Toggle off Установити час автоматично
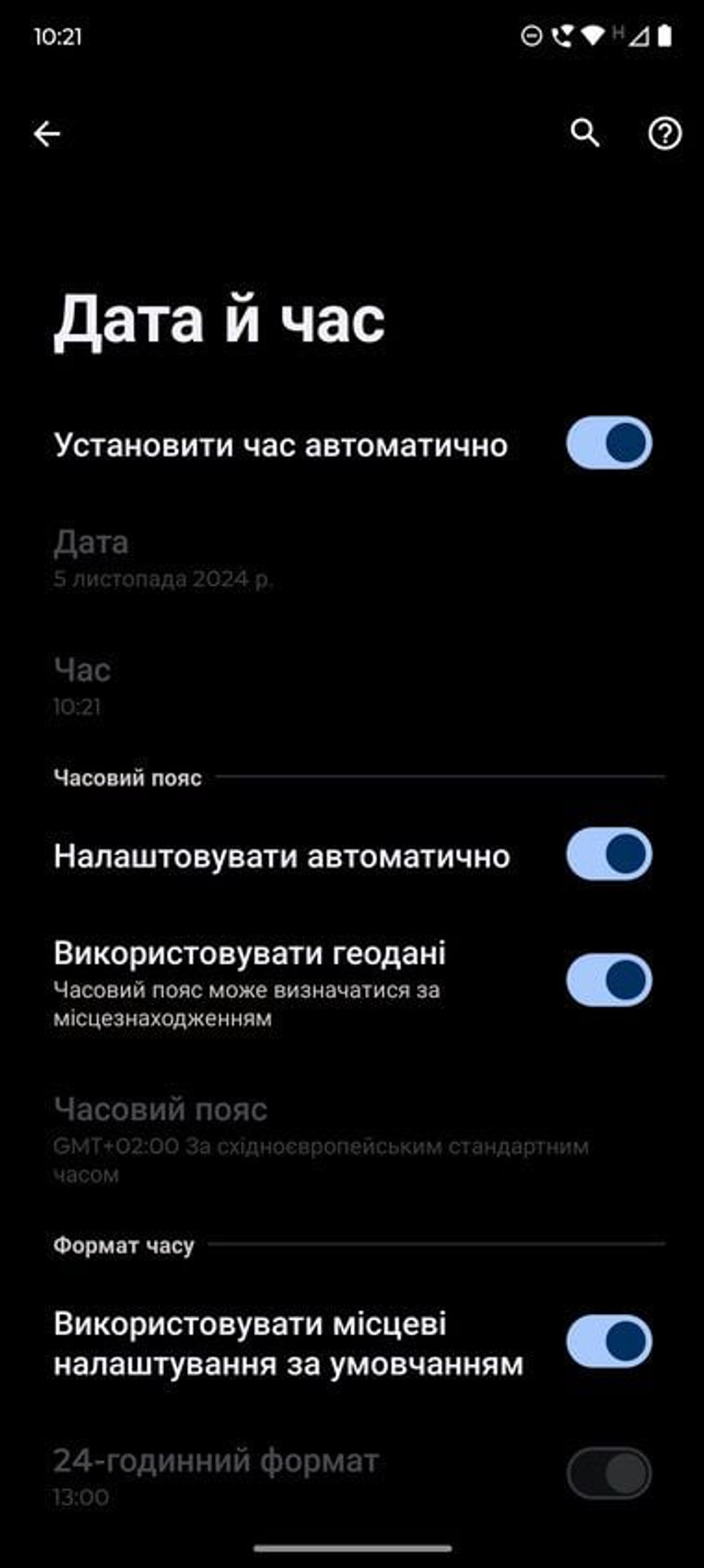 pos(609,443)
